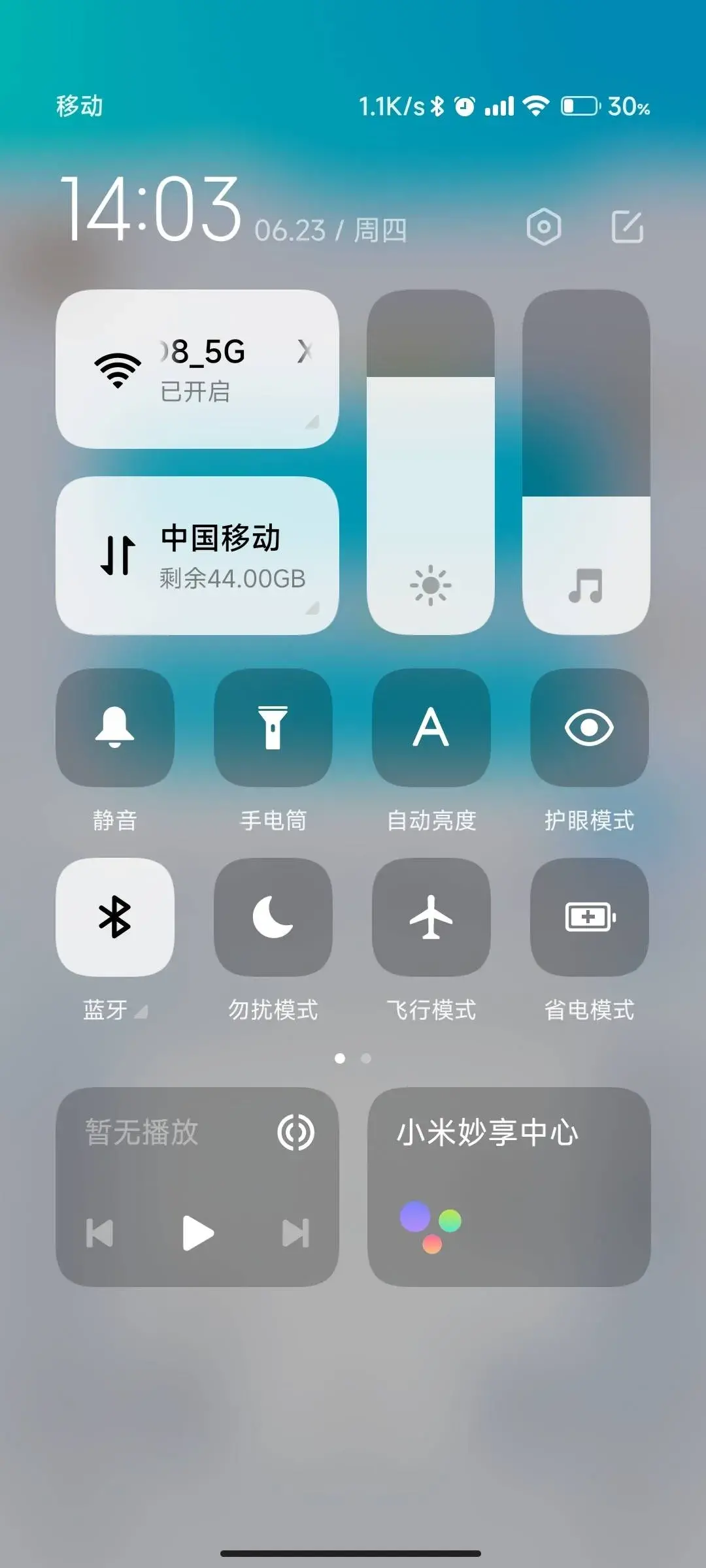Toggle the Wi-Fi tile
Image resolution: width=706 pixels, height=1568 pixels.
point(118,370)
